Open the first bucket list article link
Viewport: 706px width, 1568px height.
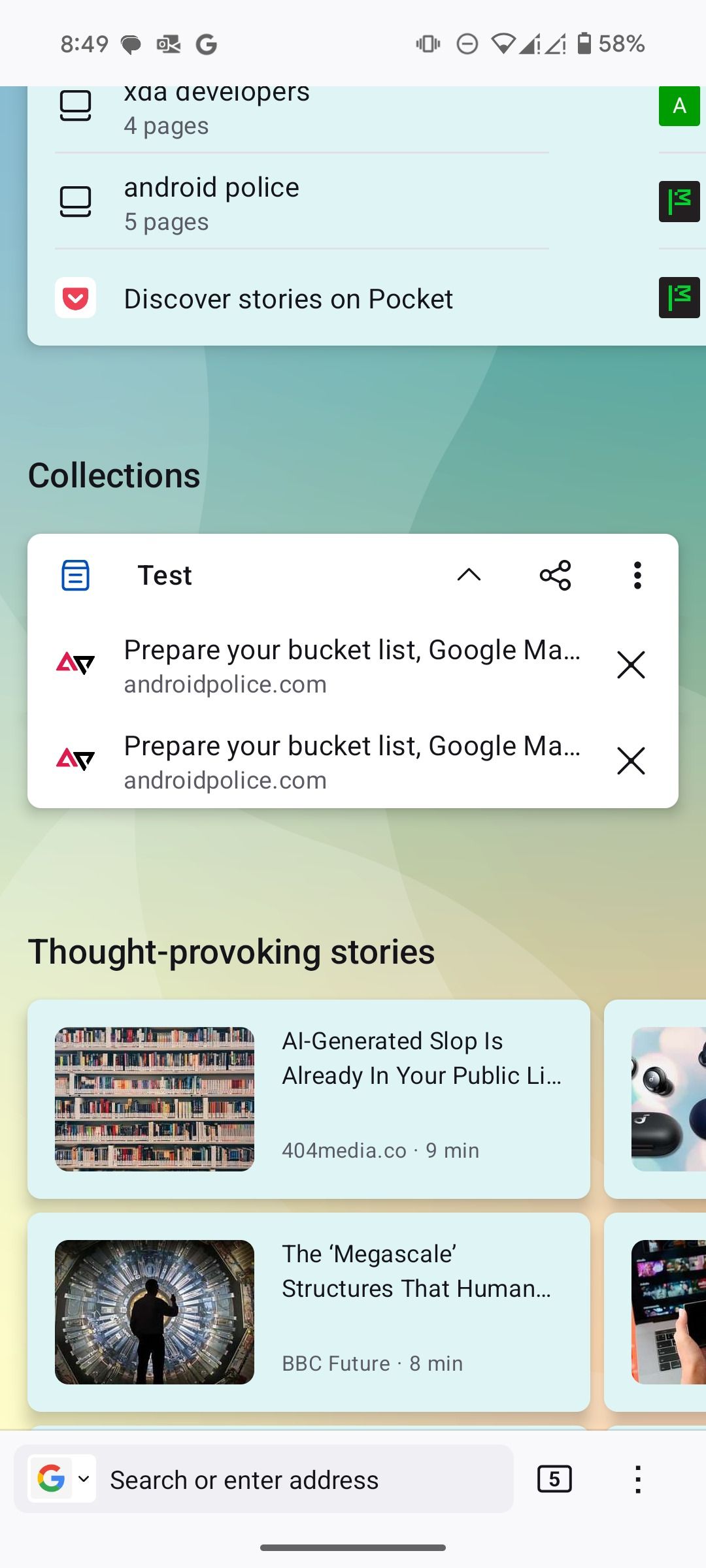pyautogui.click(x=353, y=663)
